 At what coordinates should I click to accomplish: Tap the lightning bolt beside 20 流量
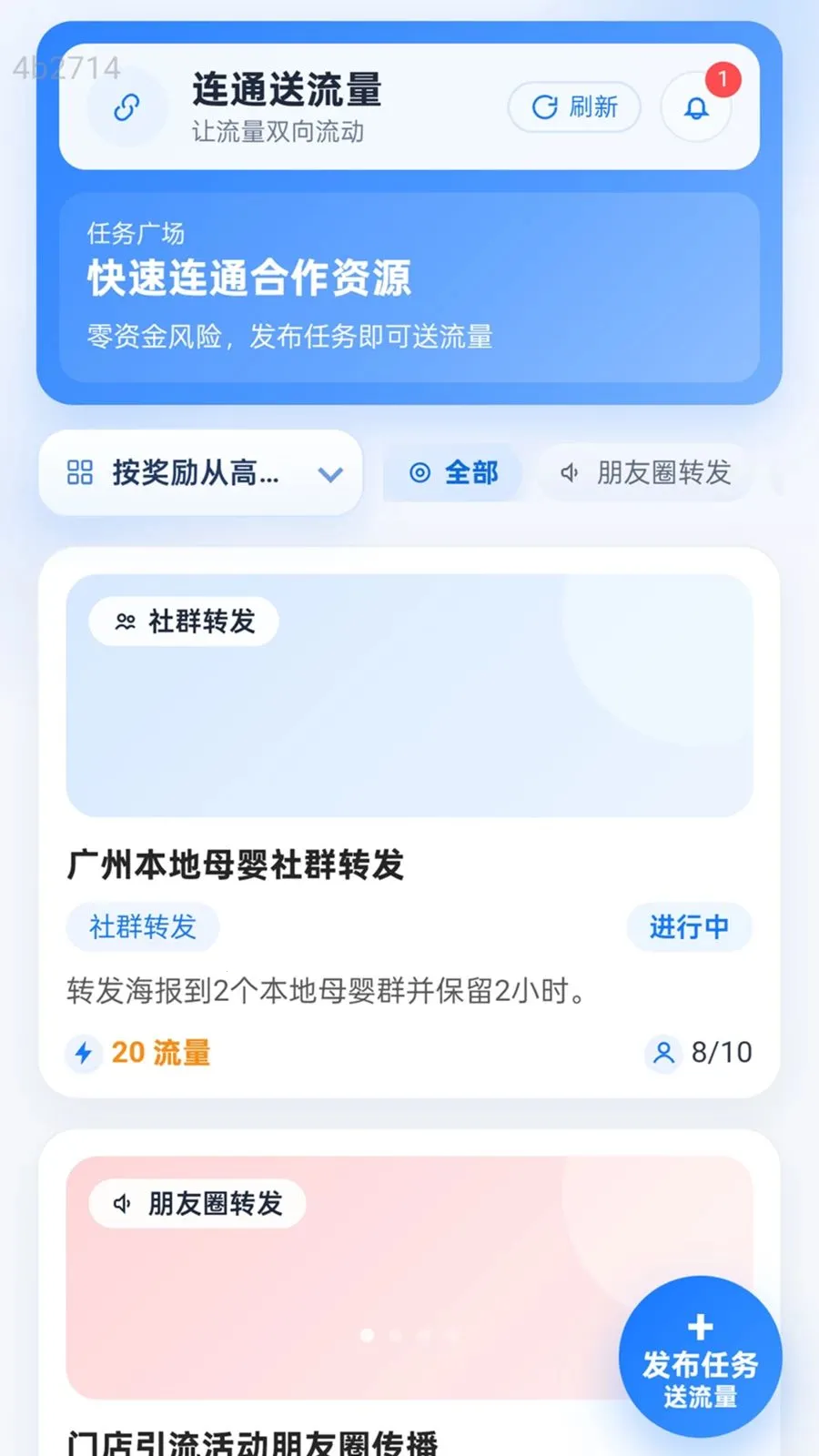coord(83,1053)
